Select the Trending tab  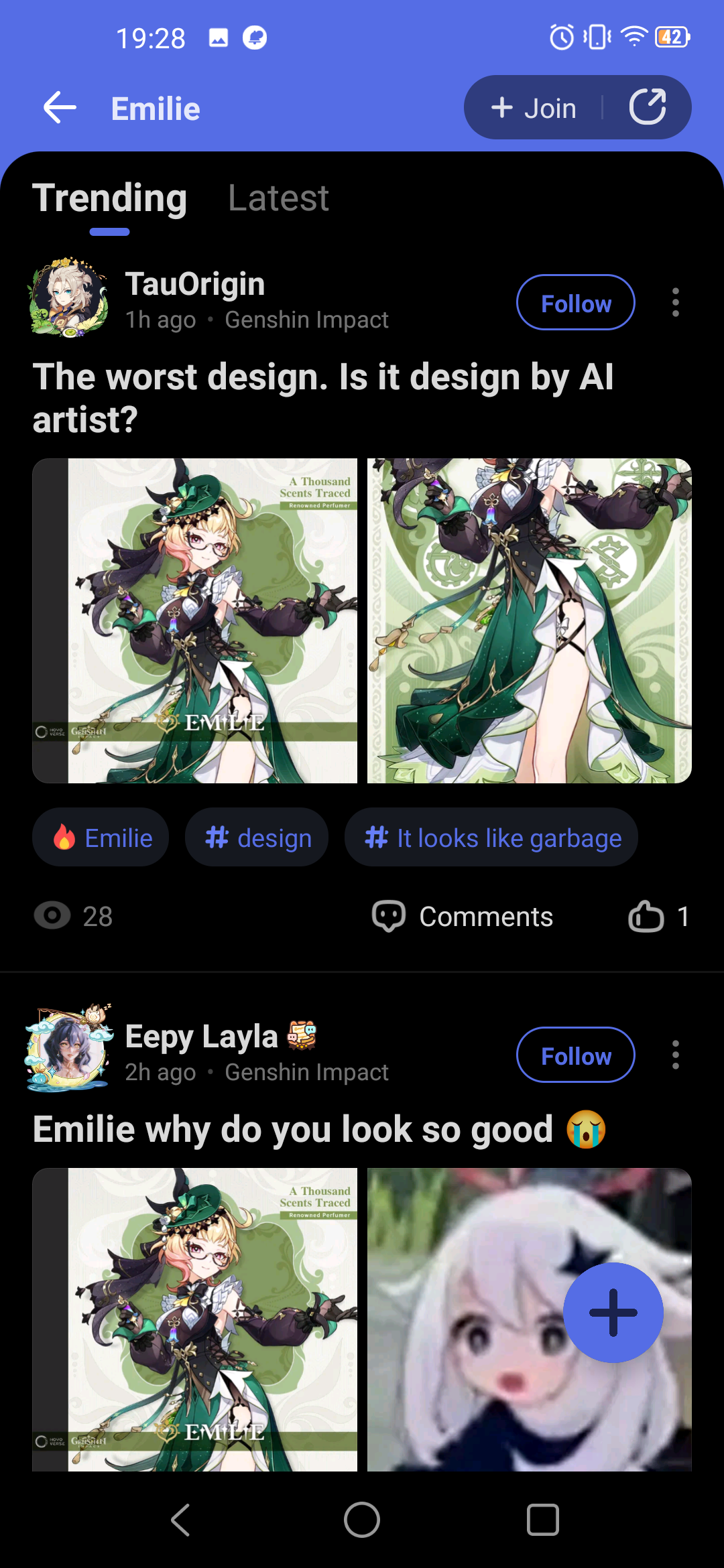tap(109, 198)
